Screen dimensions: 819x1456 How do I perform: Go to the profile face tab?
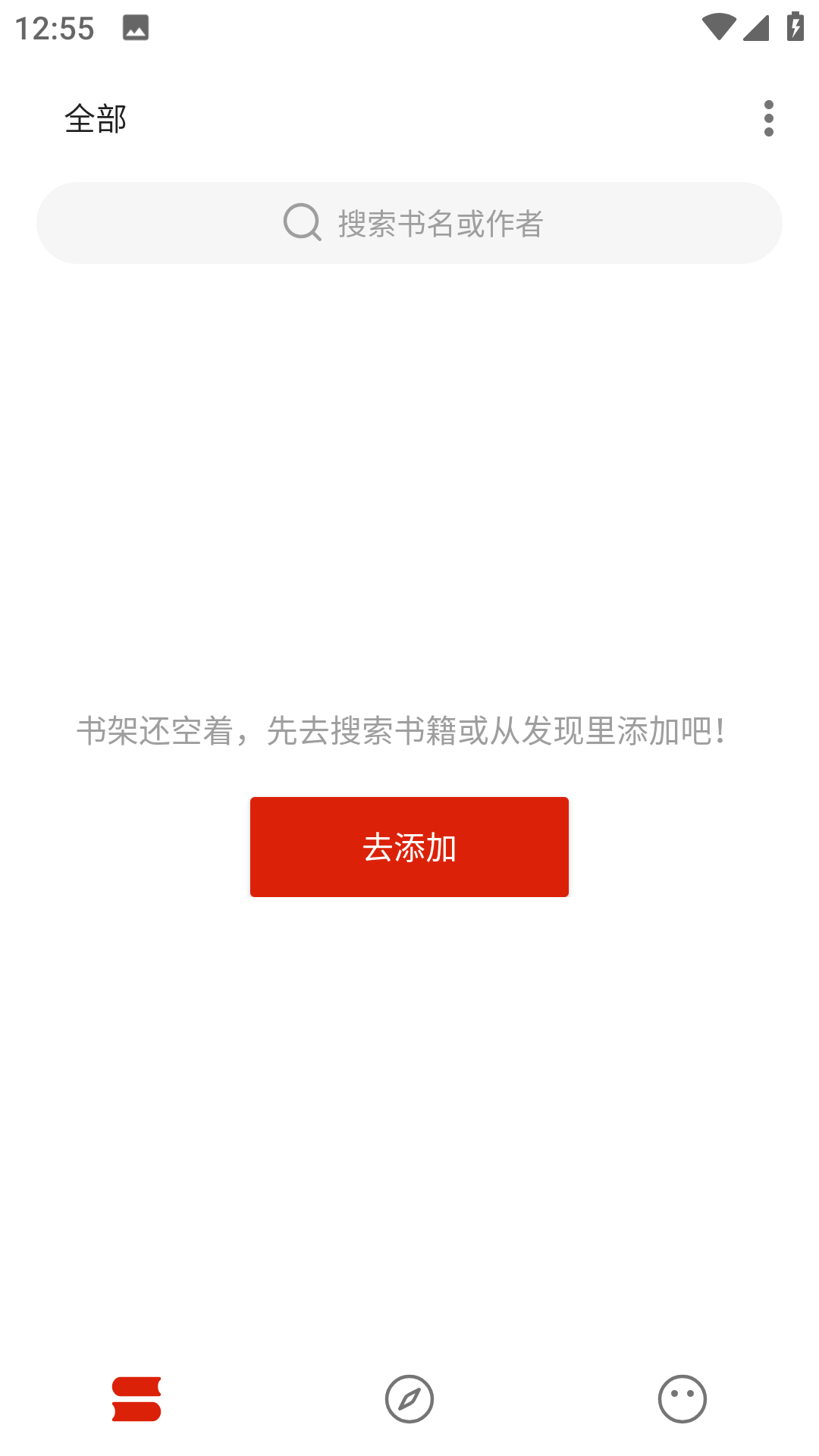click(x=682, y=1399)
